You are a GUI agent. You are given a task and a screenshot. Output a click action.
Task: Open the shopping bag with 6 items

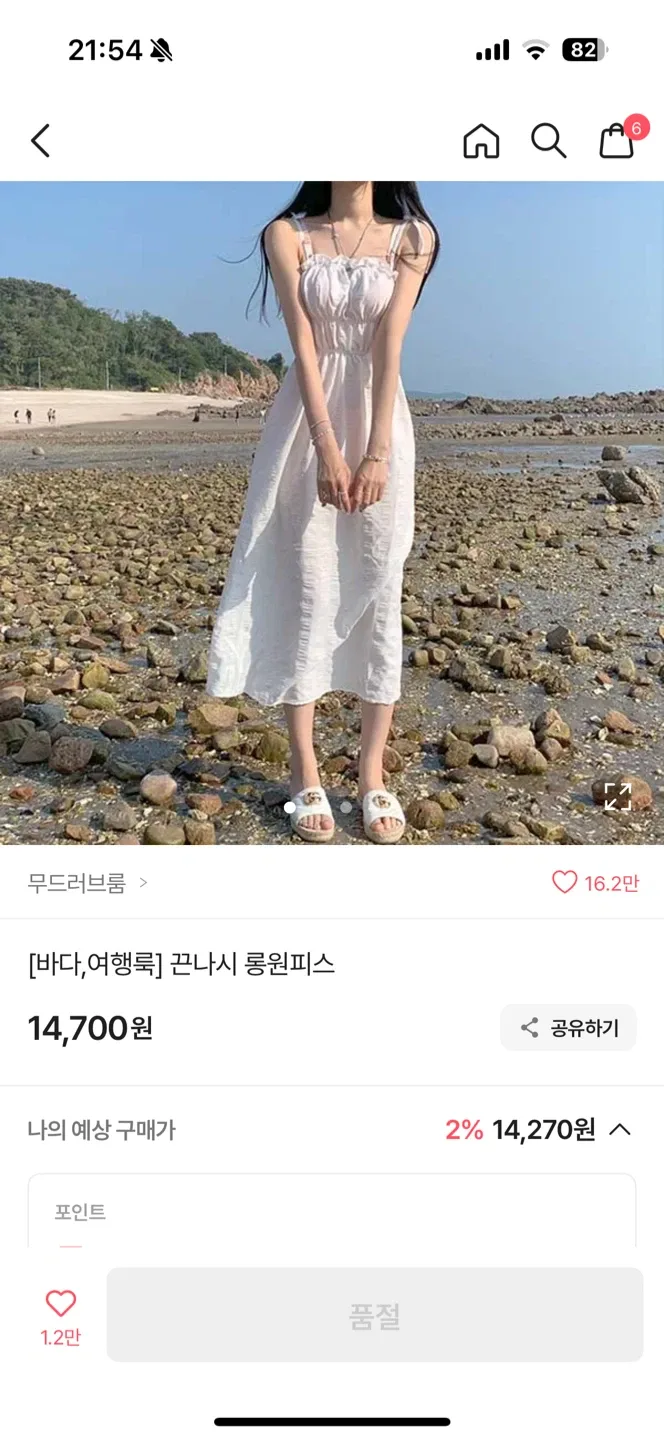617,141
